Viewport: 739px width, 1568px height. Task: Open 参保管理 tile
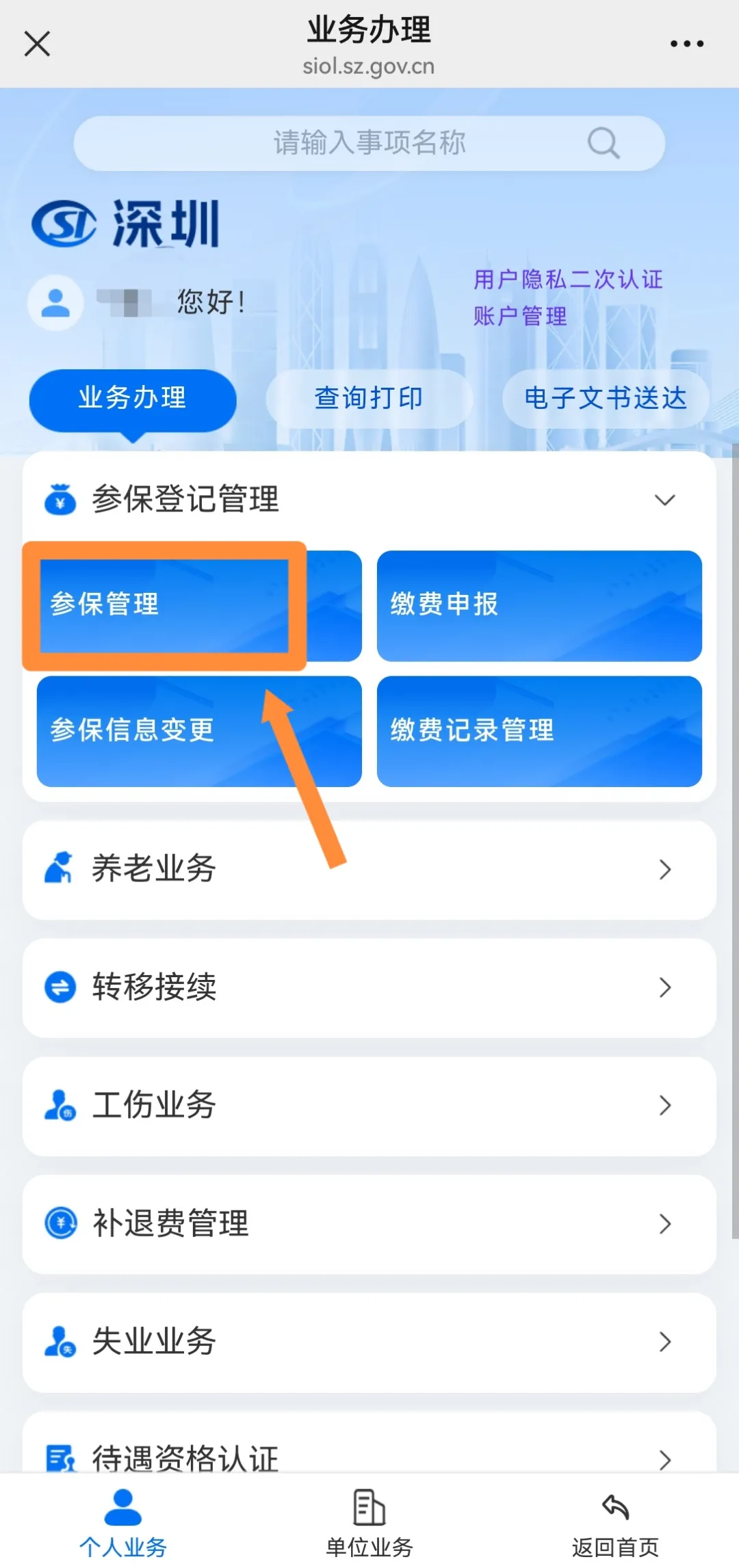coord(164,605)
